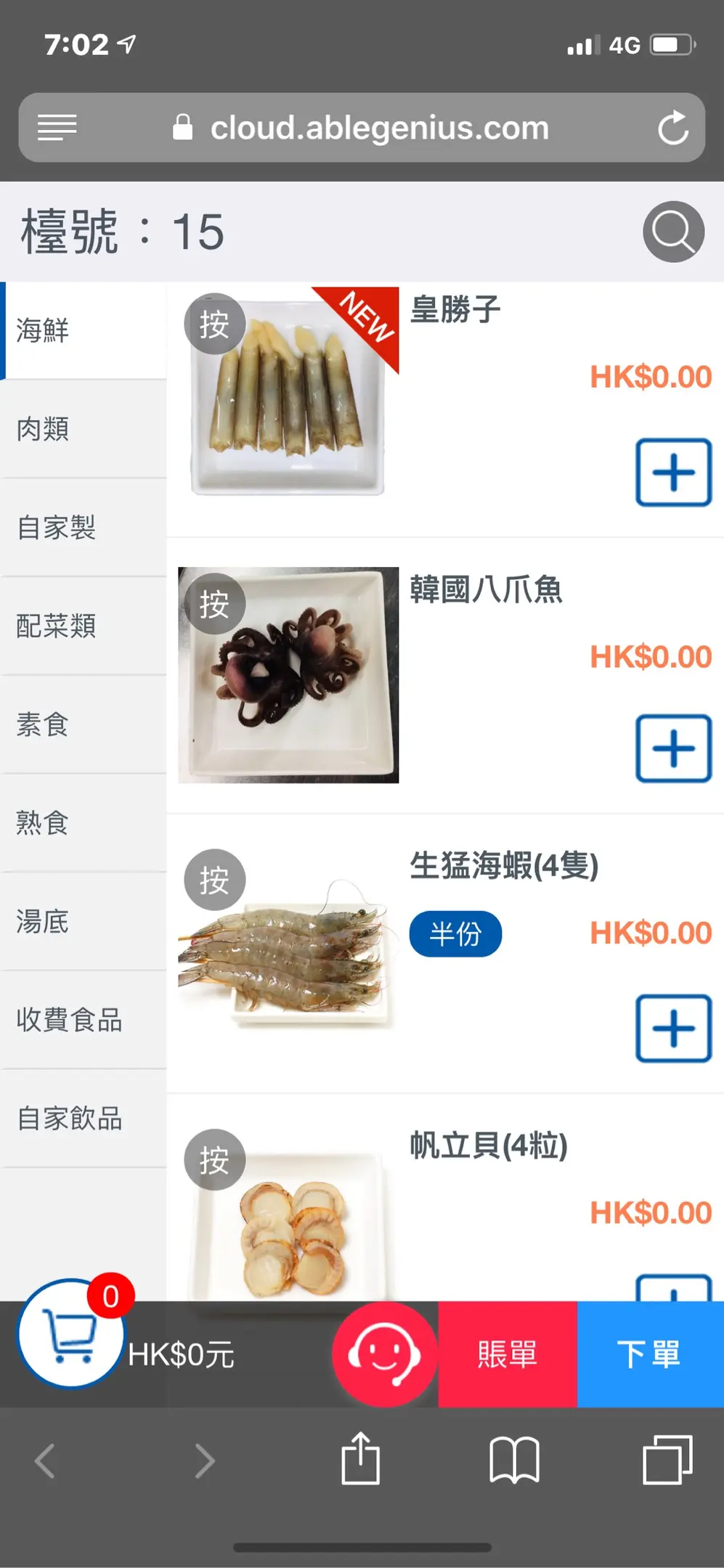Select the 自家製 category
Viewport: 724px width, 1568px height.
point(83,528)
